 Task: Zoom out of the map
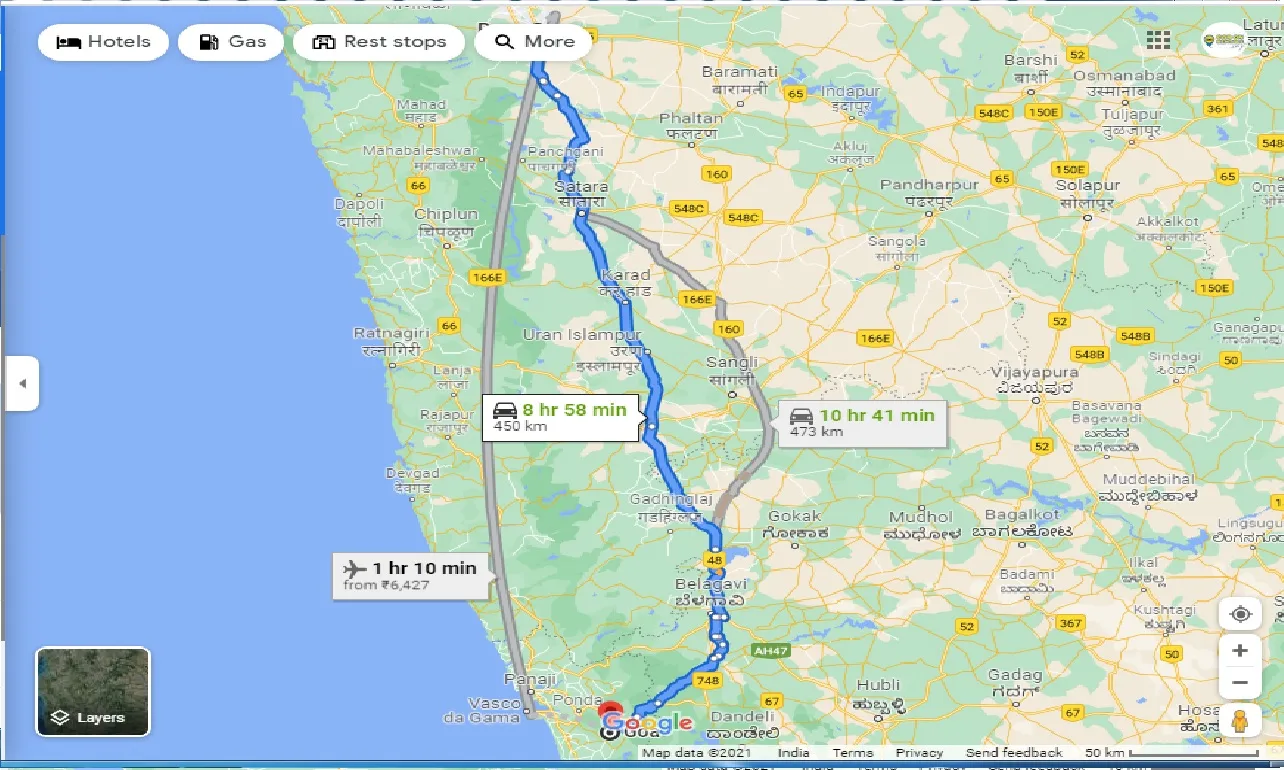[x=1240, y=683]
